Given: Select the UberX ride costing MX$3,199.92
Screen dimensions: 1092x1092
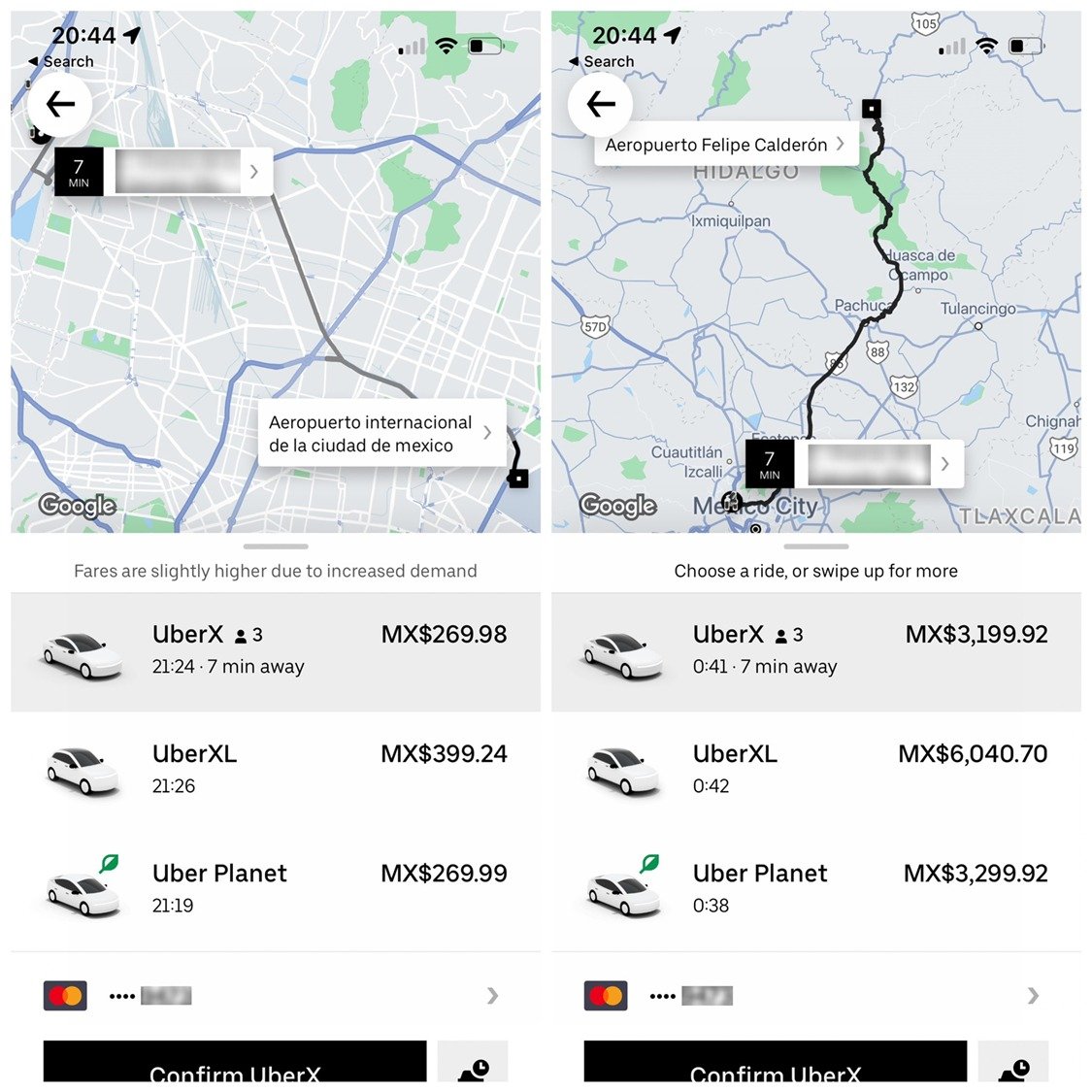Looking at the screenshot, I should pos(815,651).
